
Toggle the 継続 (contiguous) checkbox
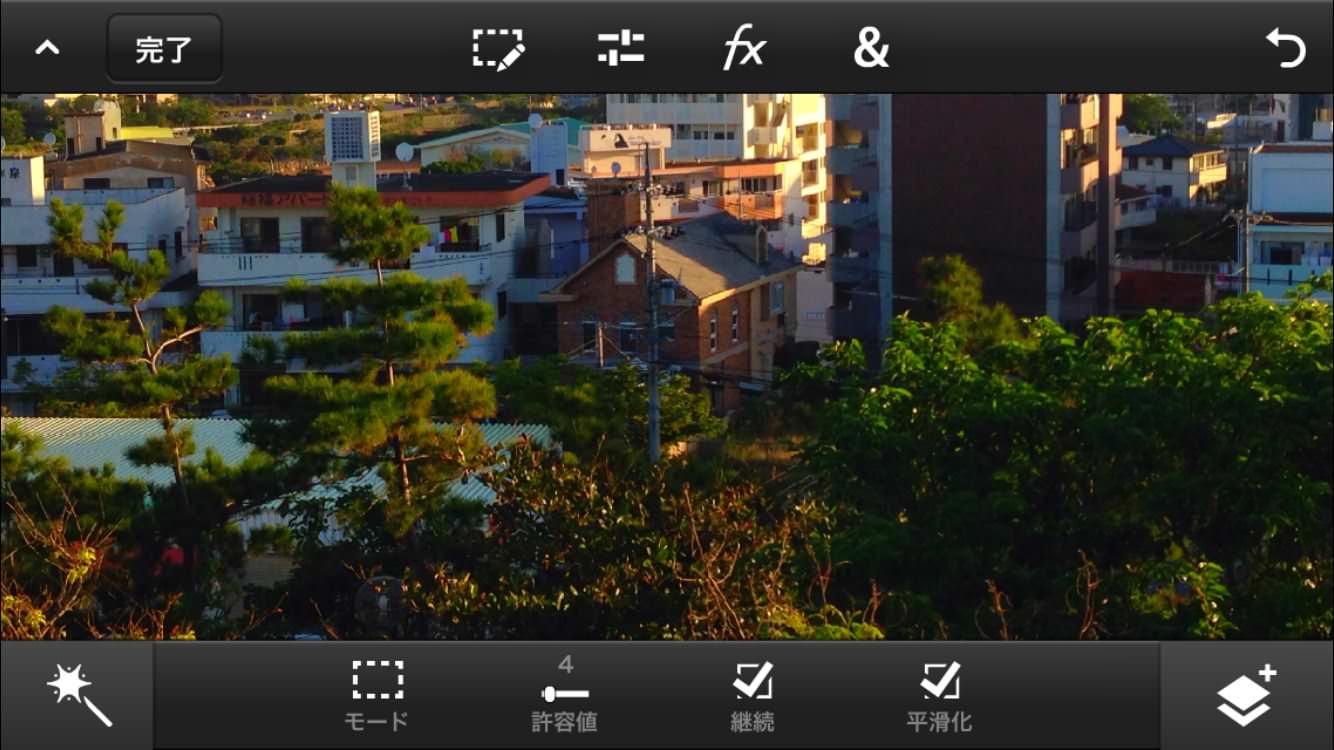pos(752,694)
